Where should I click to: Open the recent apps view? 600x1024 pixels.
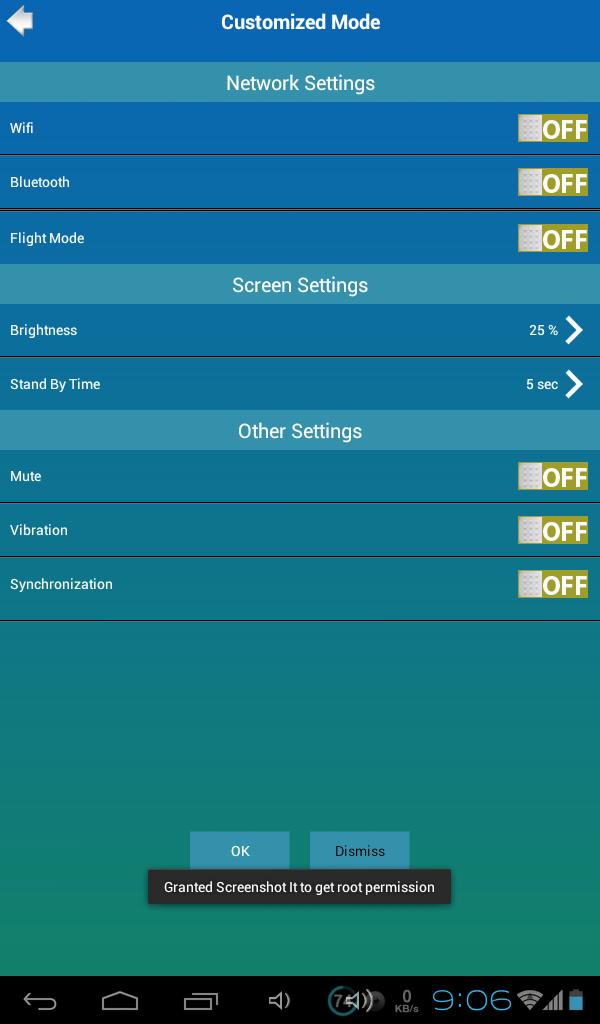(201, 1000)
